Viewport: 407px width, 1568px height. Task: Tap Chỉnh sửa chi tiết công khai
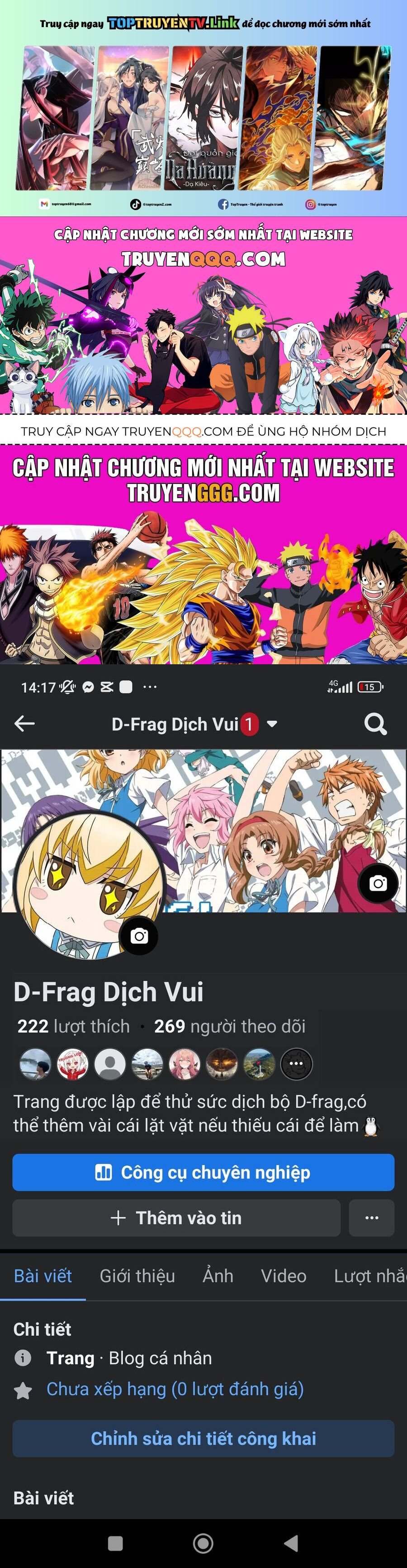203,1438
